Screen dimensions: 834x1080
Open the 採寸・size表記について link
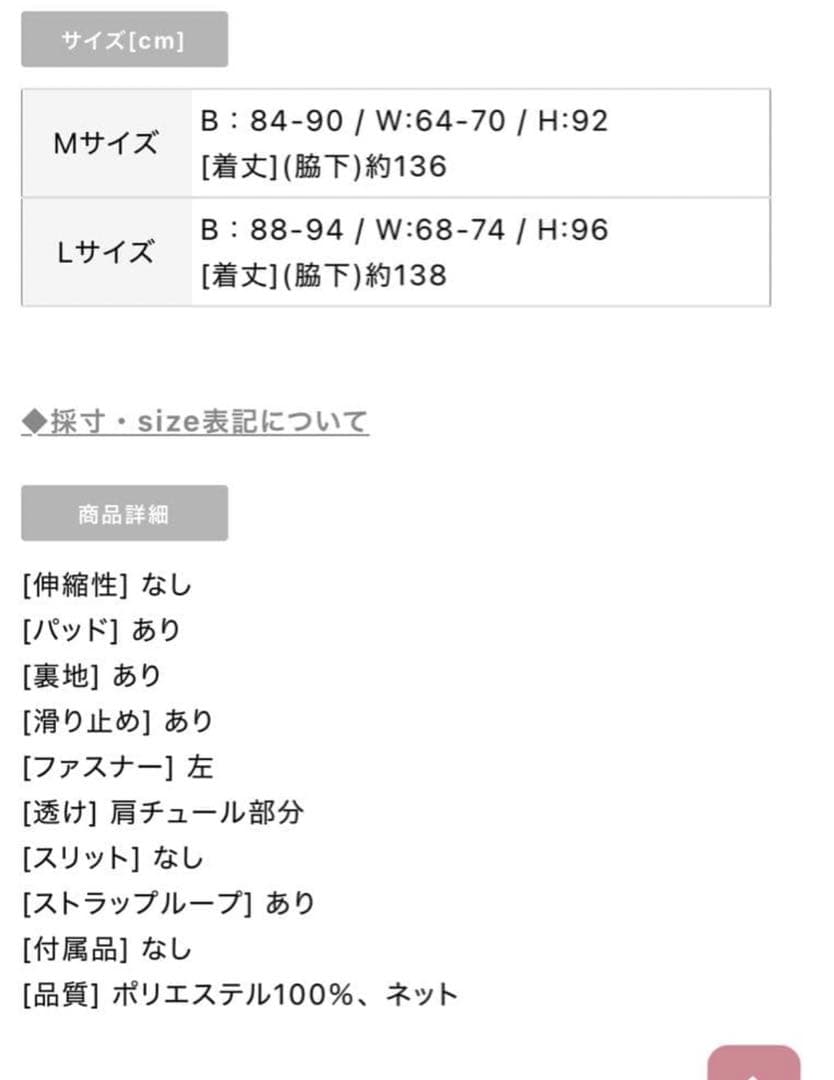tap(195, 421)
